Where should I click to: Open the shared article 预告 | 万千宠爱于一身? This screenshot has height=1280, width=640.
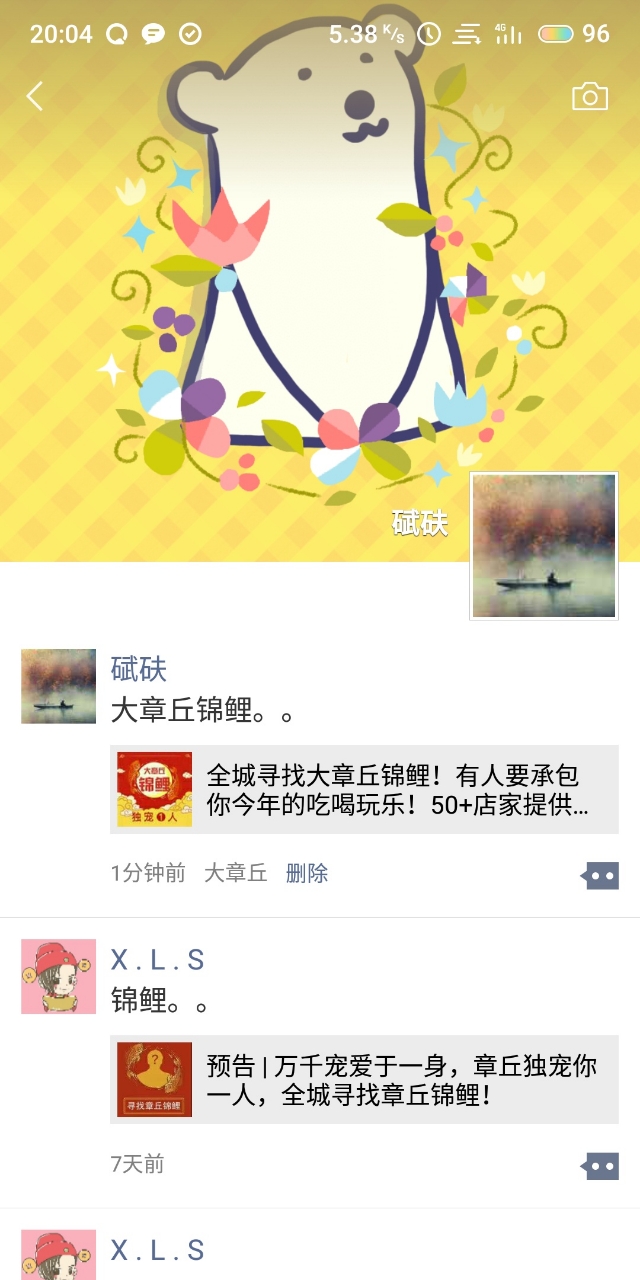tap(364, 1080)
